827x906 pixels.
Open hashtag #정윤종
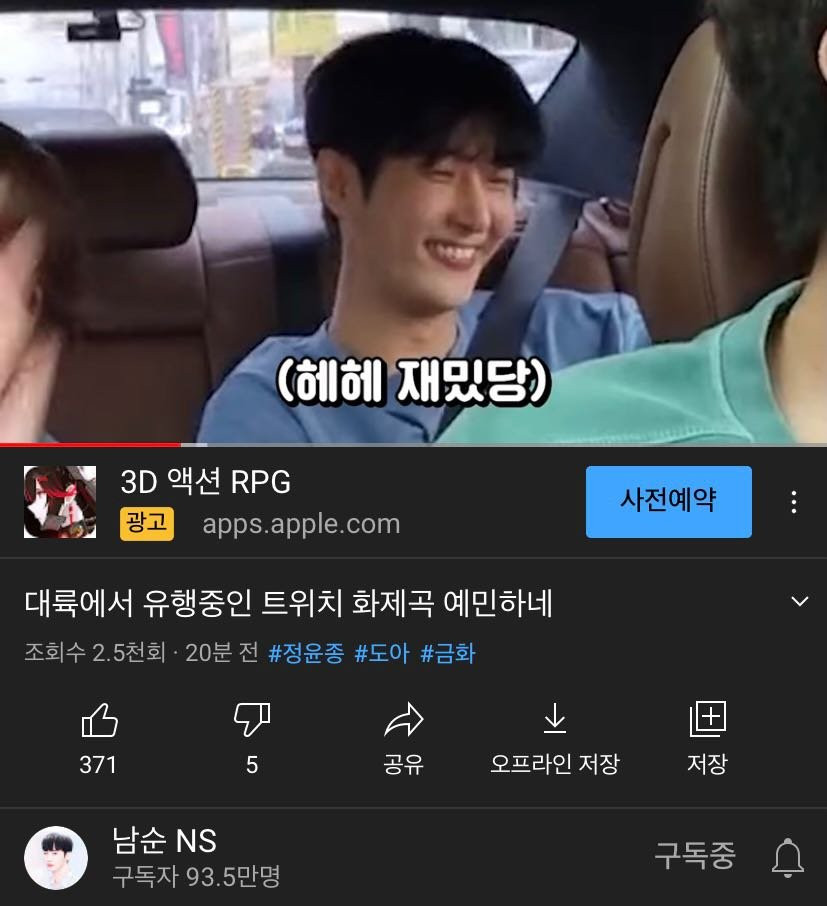306,654
